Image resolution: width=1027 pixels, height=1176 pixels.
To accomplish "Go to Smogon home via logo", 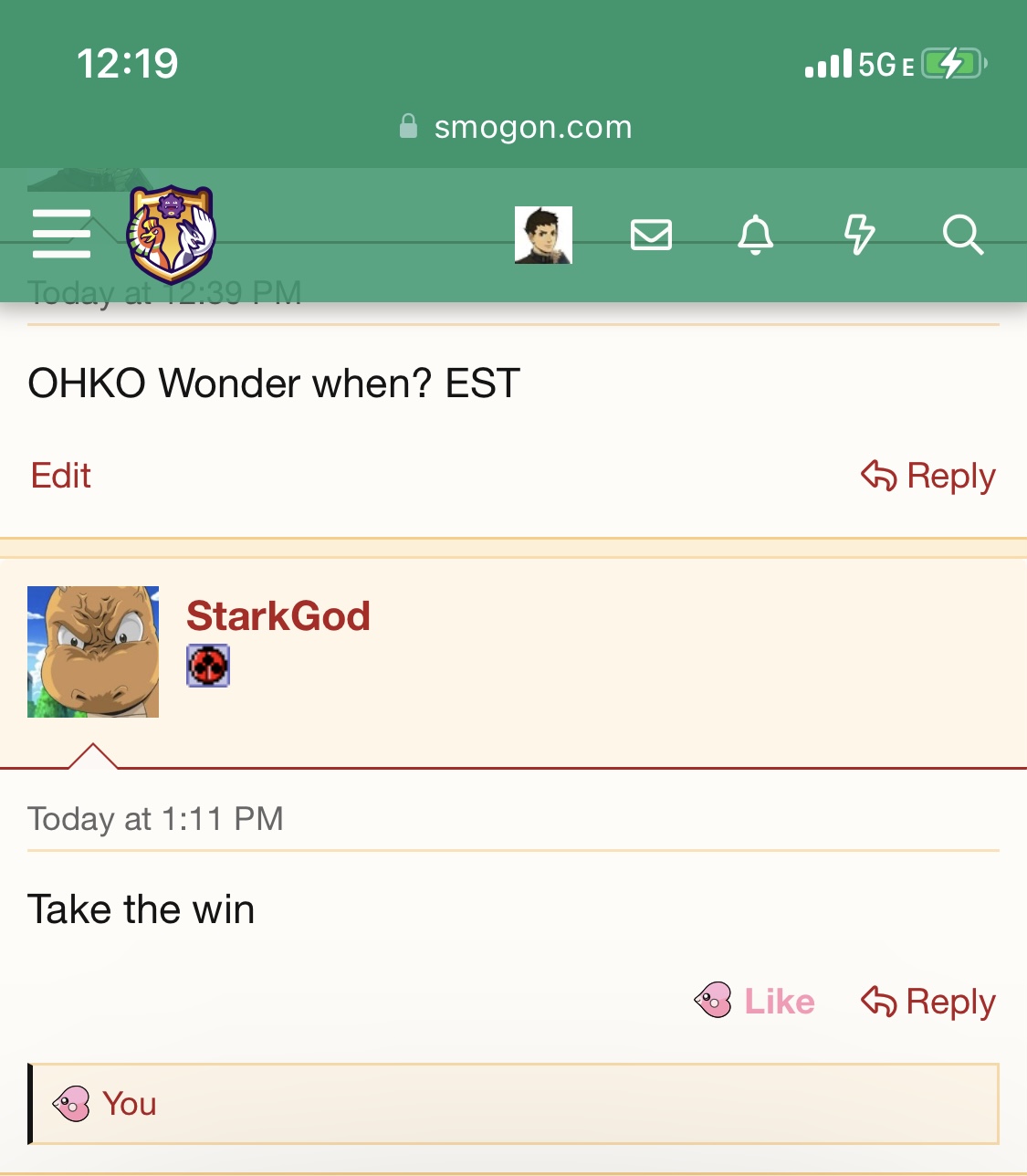I will [x=171, y=235].
